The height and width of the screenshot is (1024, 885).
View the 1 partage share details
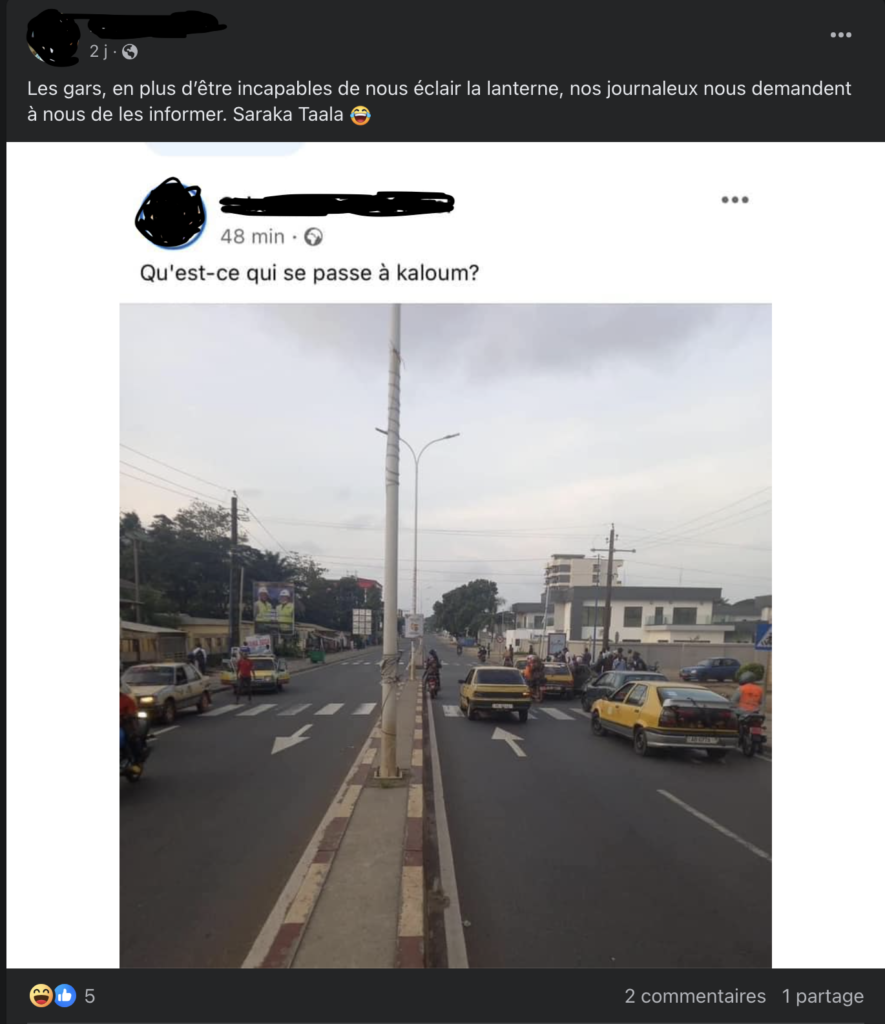pyautogui.click(x=822, y=996)
